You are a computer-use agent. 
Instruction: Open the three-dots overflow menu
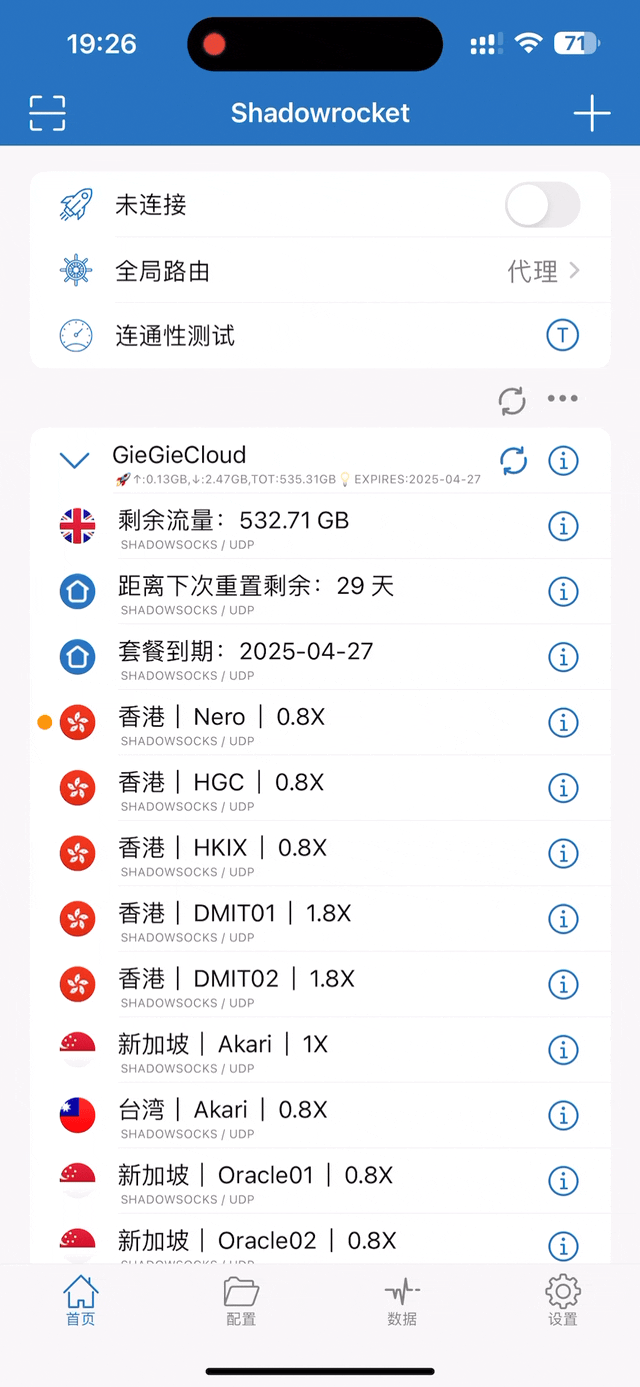click(x=562, y=399)
